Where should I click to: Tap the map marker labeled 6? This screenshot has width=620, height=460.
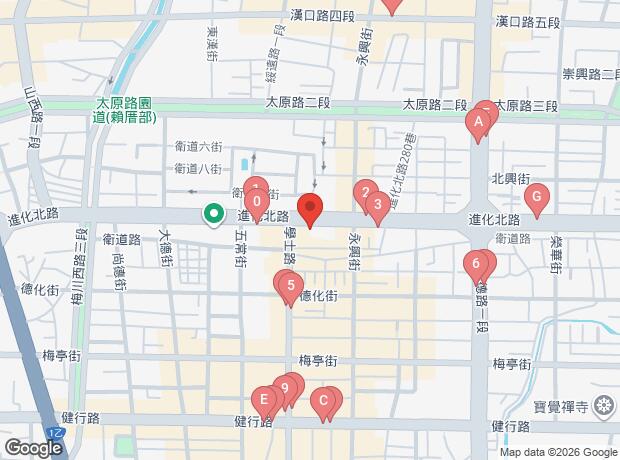(477, 265)
